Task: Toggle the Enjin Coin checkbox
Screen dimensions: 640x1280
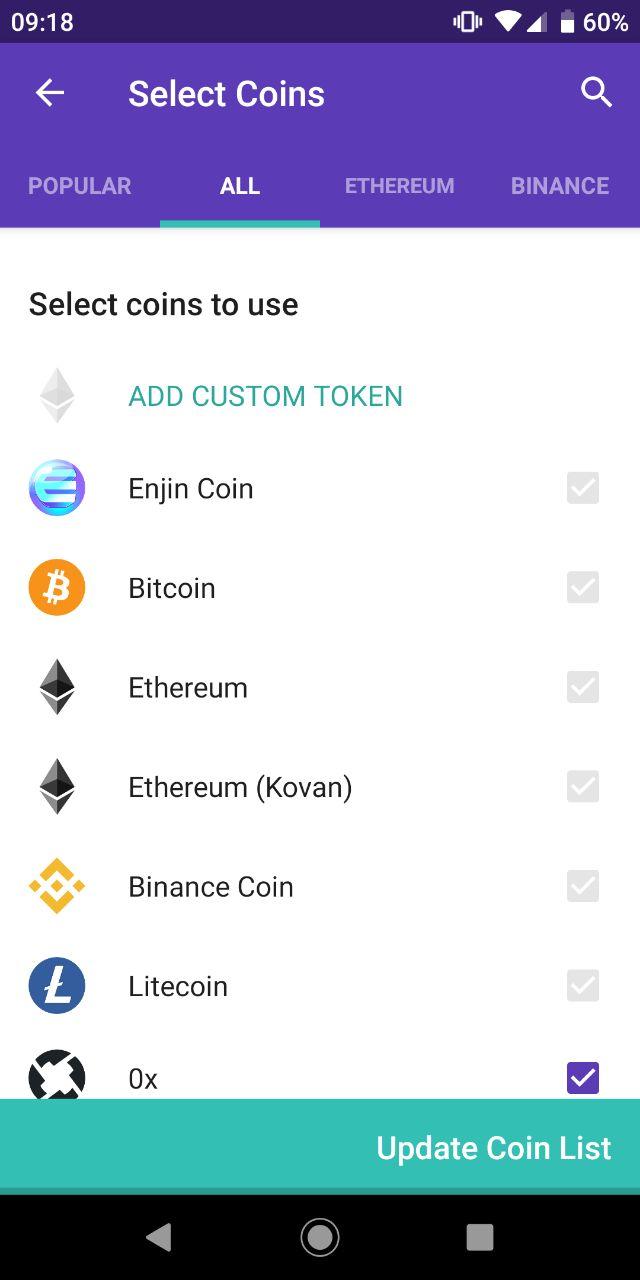Action: coord(583,488)
